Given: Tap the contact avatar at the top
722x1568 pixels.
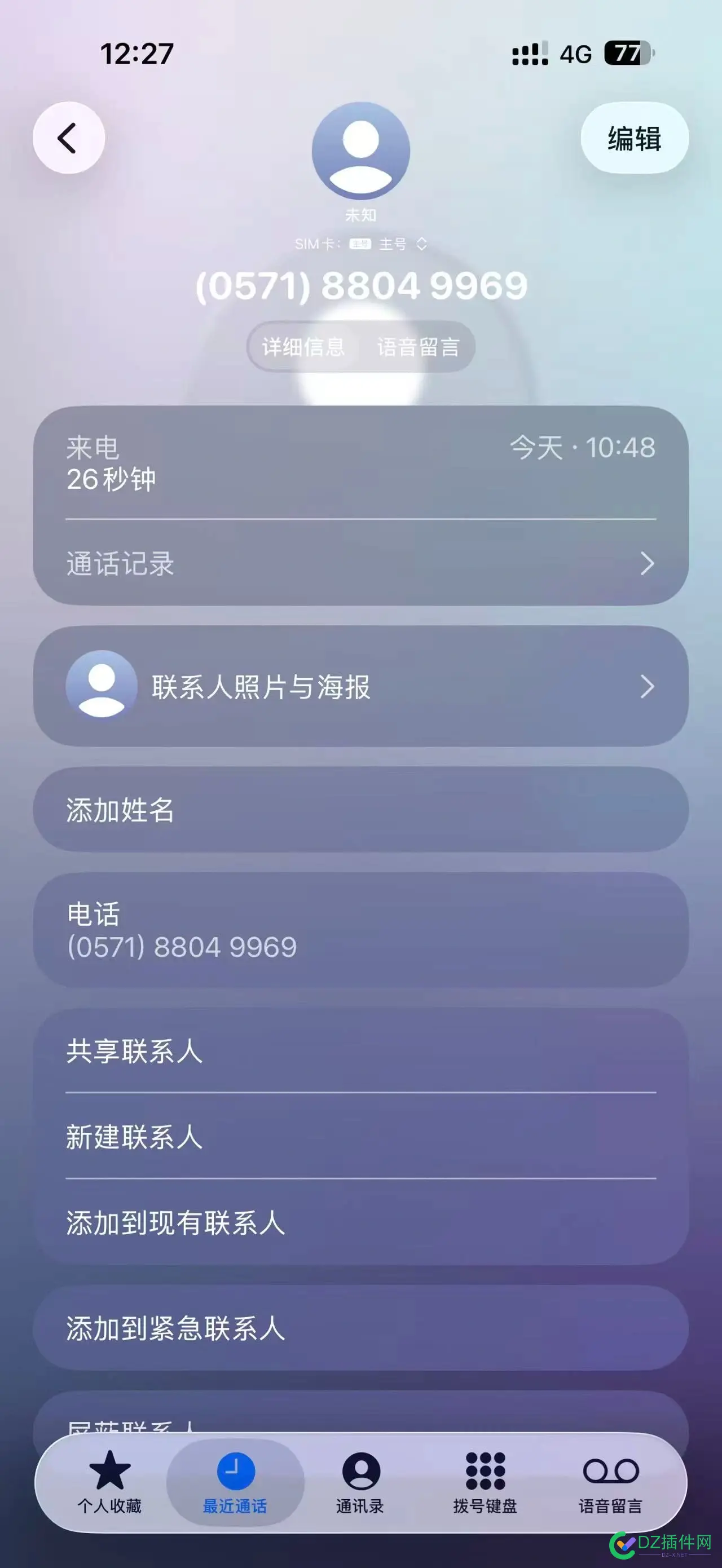Looking at the screenshot, I should (x=360, y=152).
